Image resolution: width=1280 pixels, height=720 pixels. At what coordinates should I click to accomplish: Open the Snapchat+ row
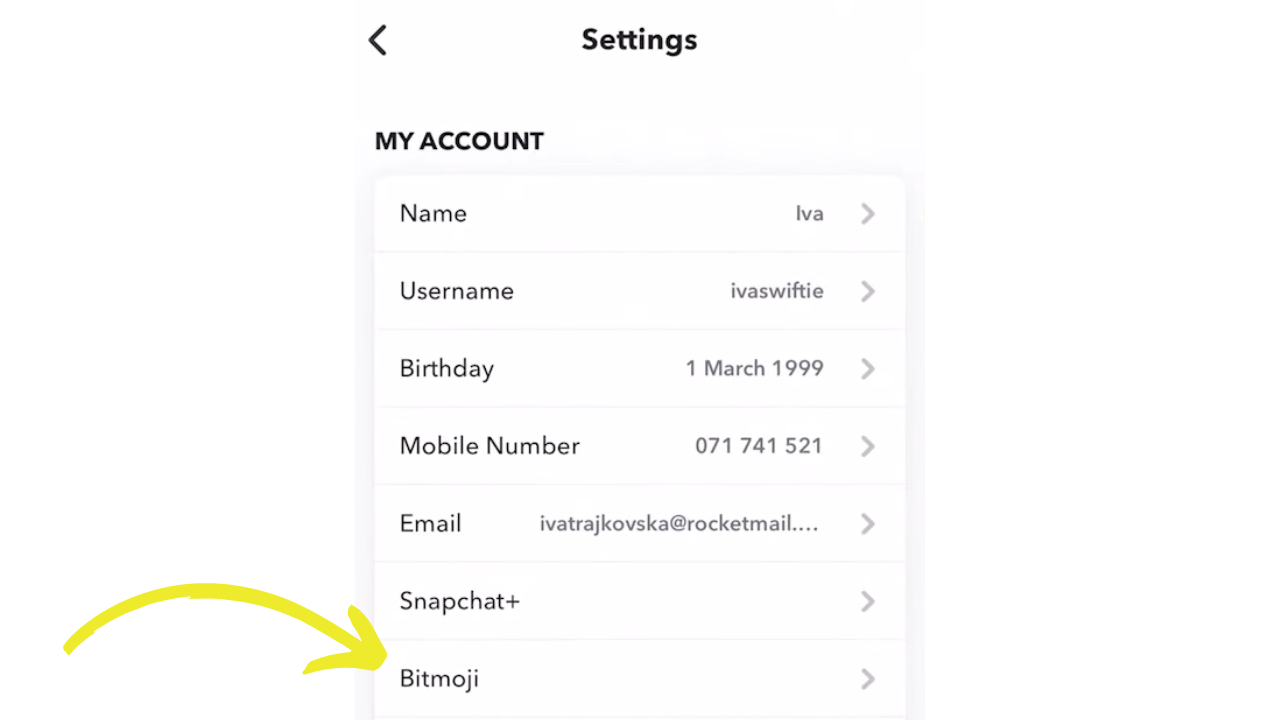coord(639,601)
